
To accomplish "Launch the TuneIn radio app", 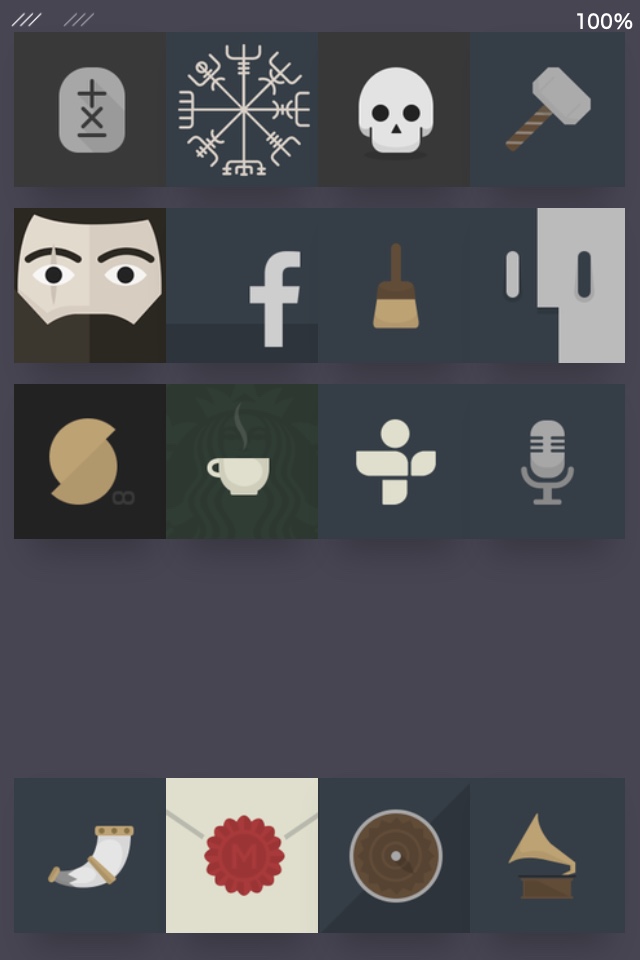I will pyautogui.click(x=395, y=461).
